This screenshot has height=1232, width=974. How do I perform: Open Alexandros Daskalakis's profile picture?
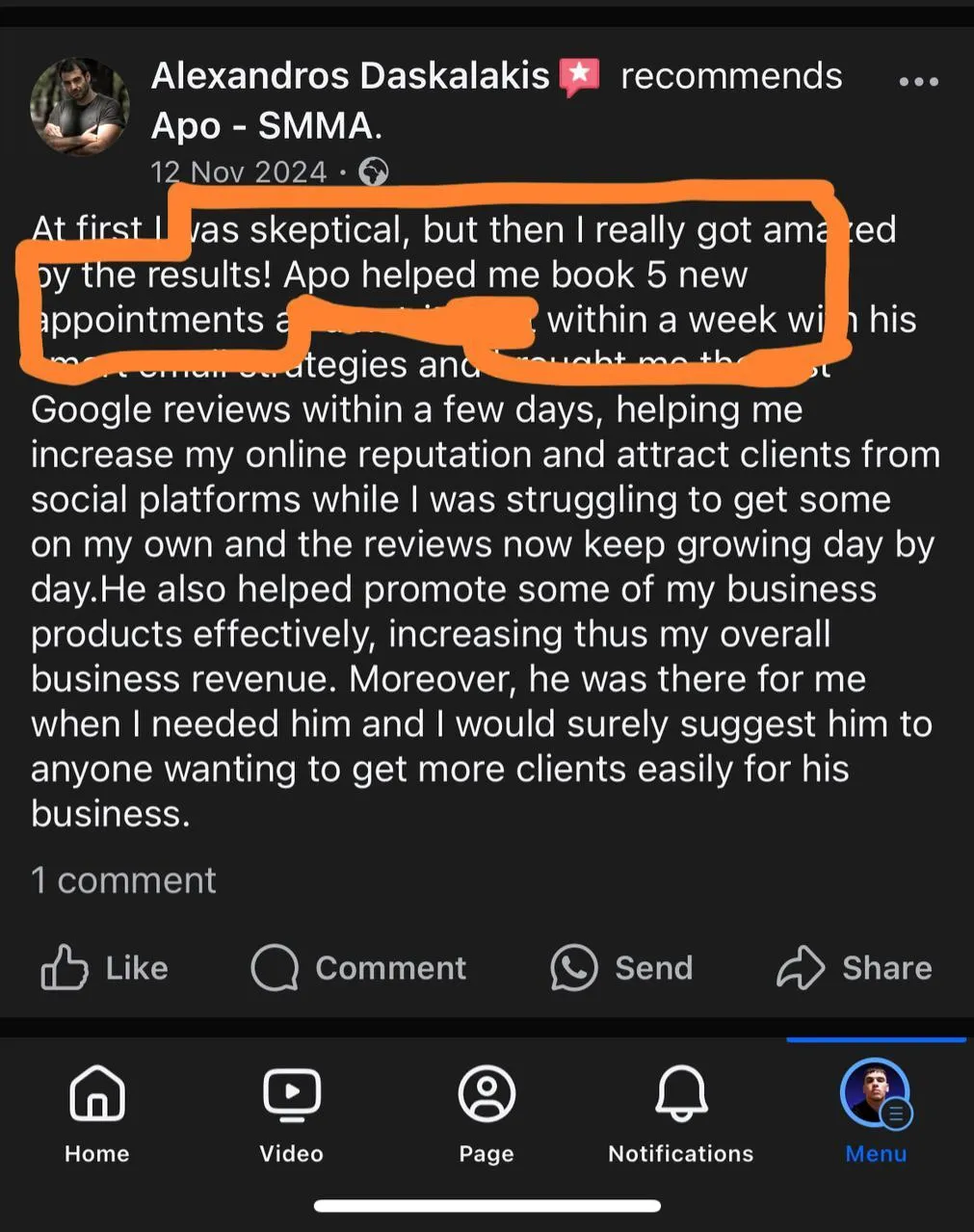pos(79,107)
